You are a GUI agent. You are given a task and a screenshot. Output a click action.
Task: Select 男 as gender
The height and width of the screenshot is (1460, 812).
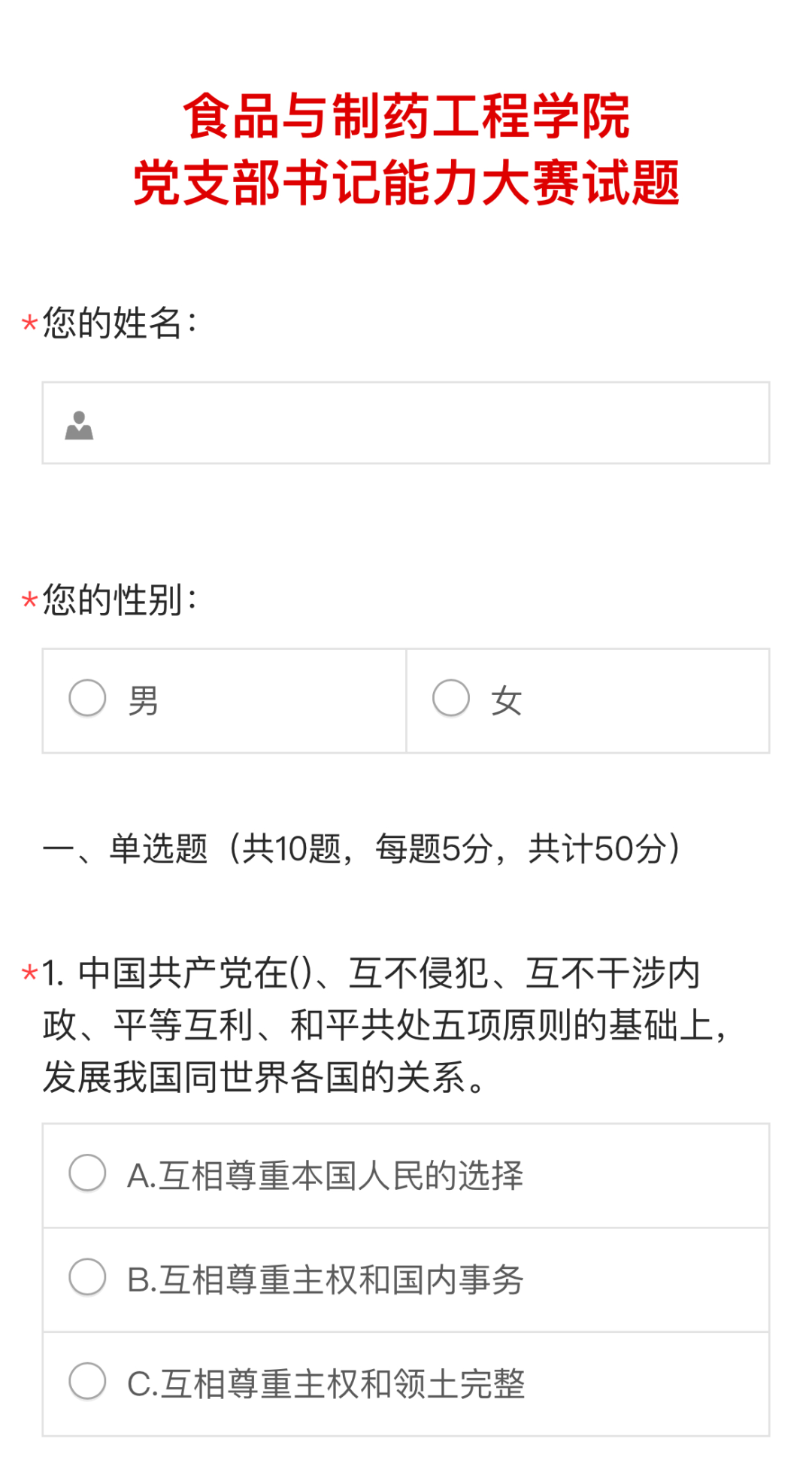click(x=224, y=700)
